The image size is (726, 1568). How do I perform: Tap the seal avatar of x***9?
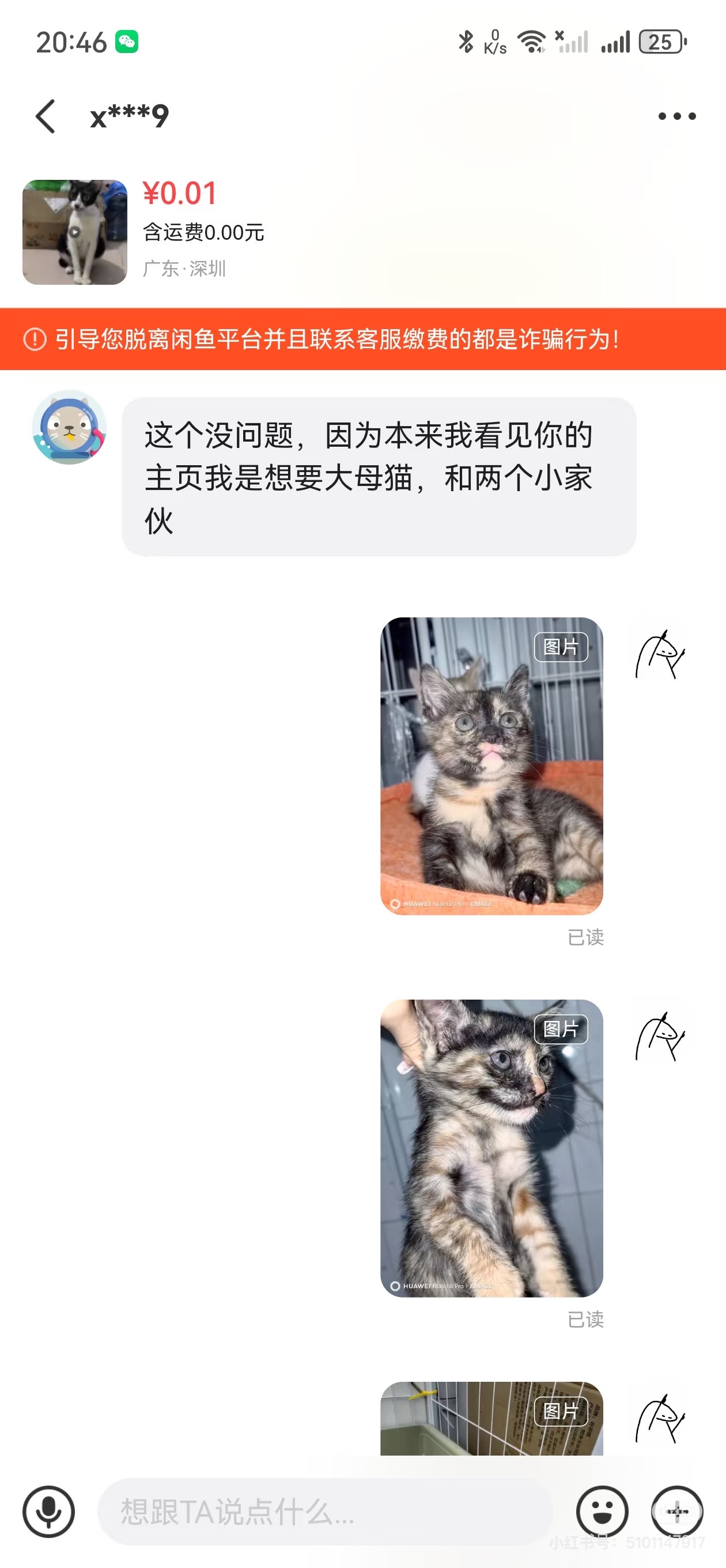point(69,427)
